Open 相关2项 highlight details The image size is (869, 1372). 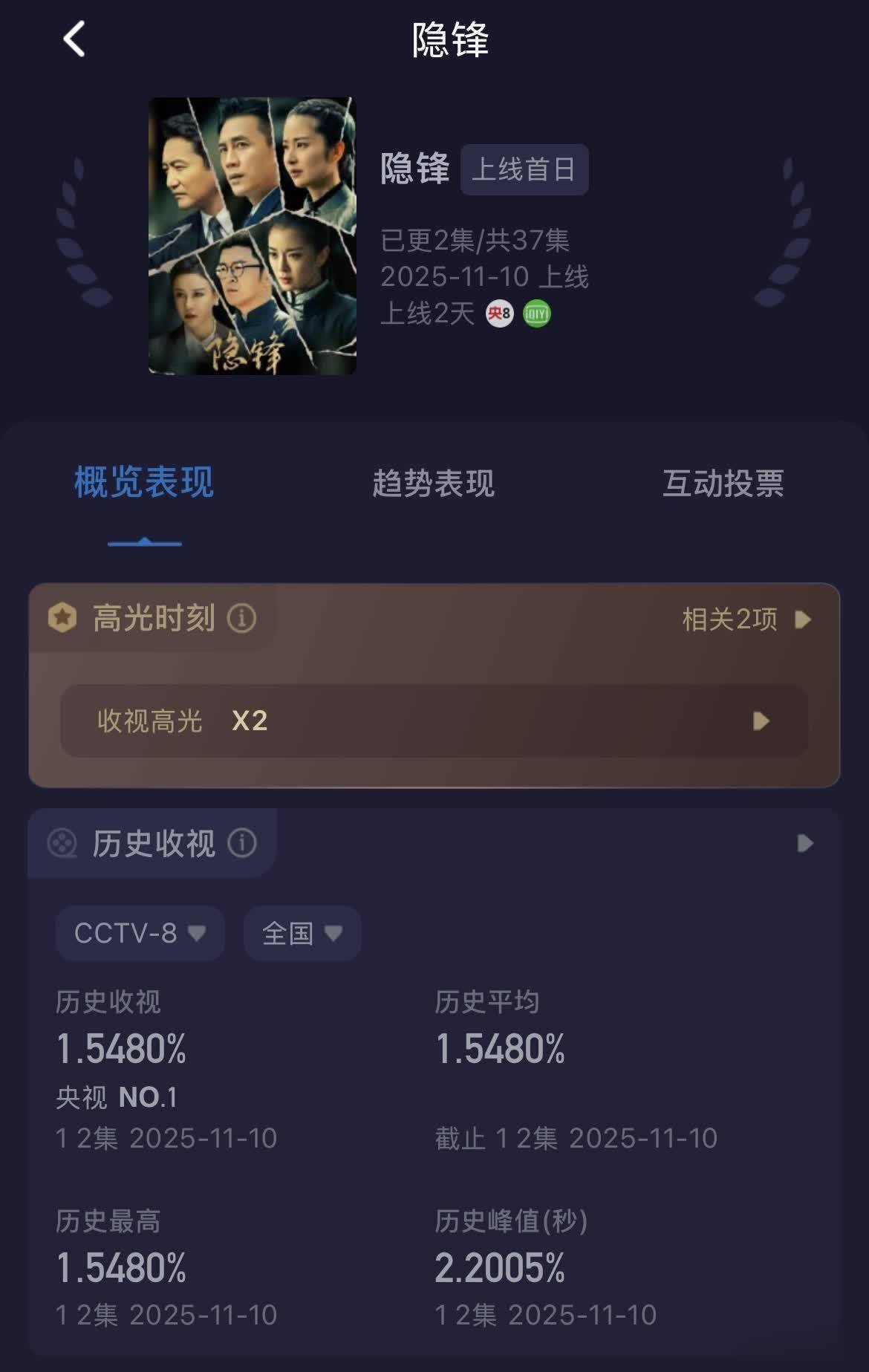[746, 619]
